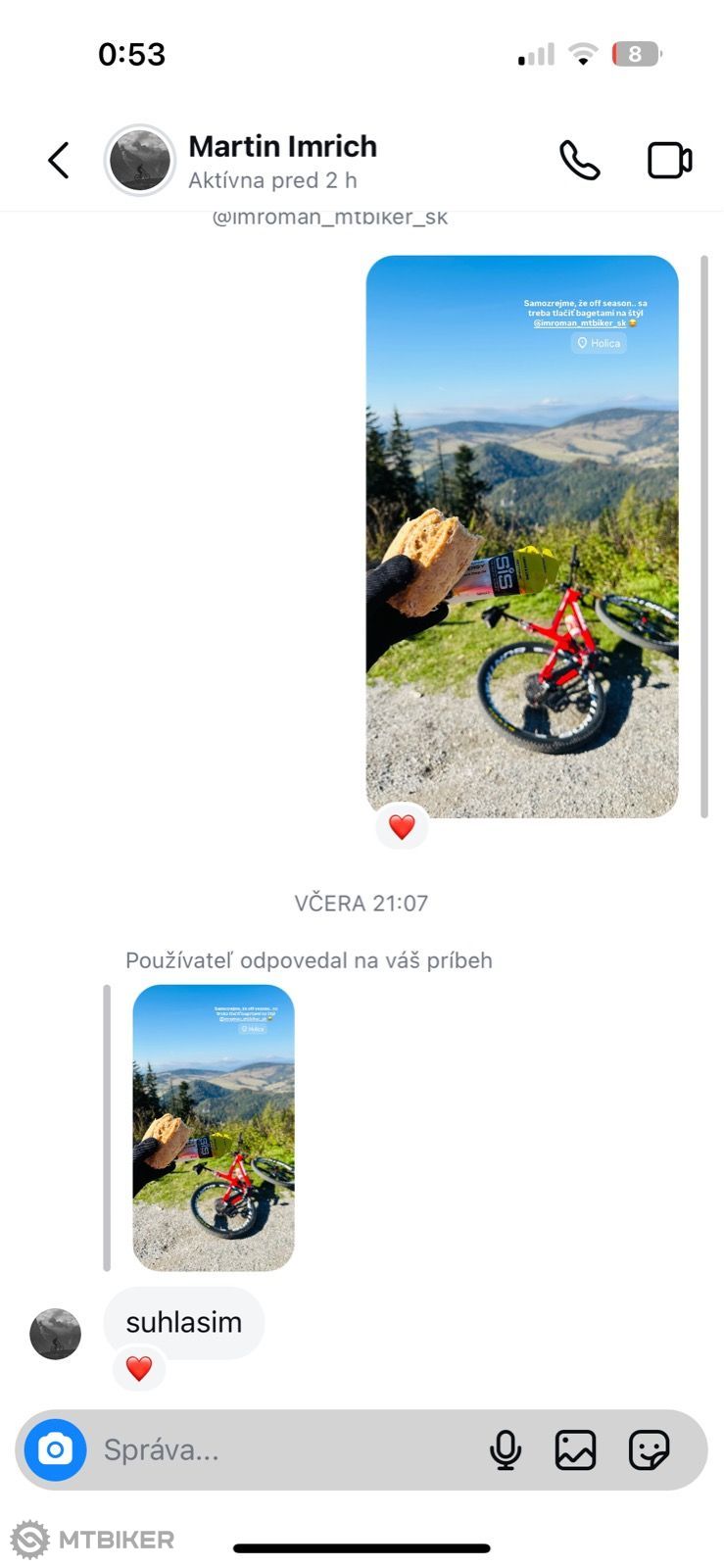Record a voice message with microphone

(506, 1449)
